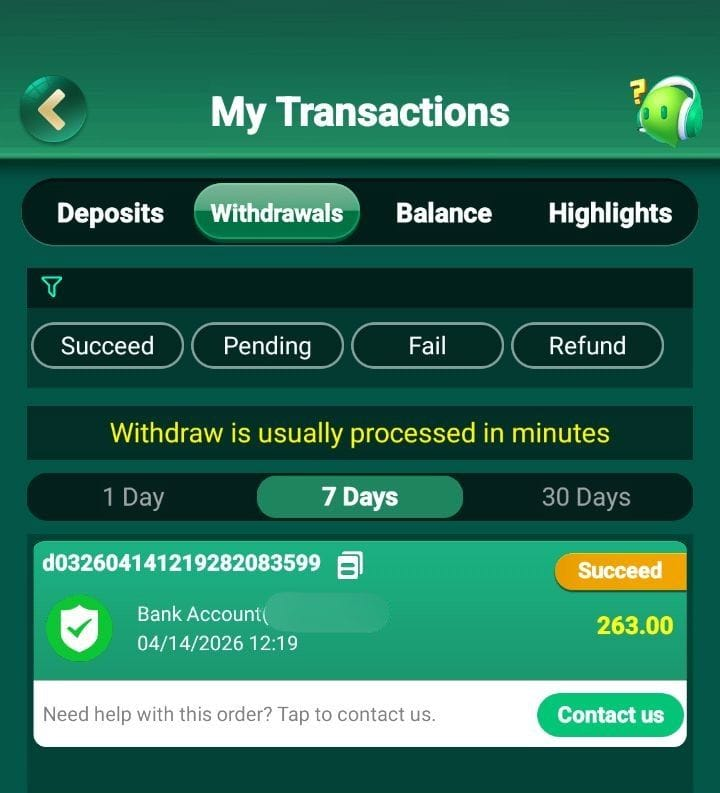
Task: Switch to the Balance tab
Action: [x=444, y=213]
